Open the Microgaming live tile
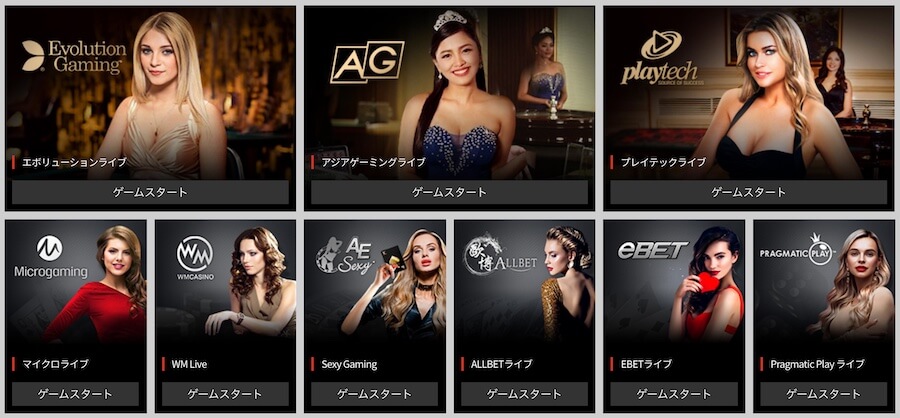This screenshot has width=900, height=418. (75, 285)
